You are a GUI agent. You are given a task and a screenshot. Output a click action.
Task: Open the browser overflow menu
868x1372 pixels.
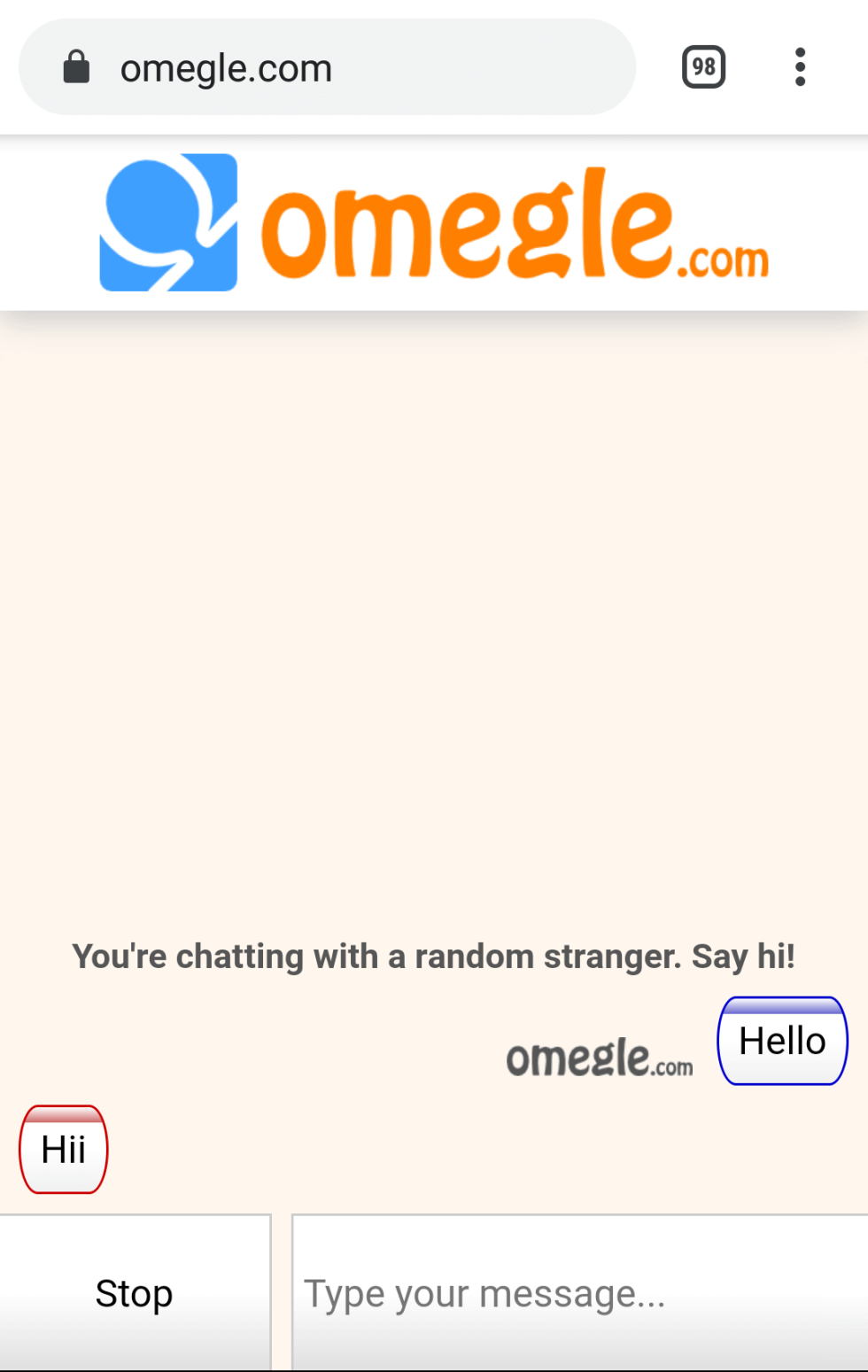point(800,67)
